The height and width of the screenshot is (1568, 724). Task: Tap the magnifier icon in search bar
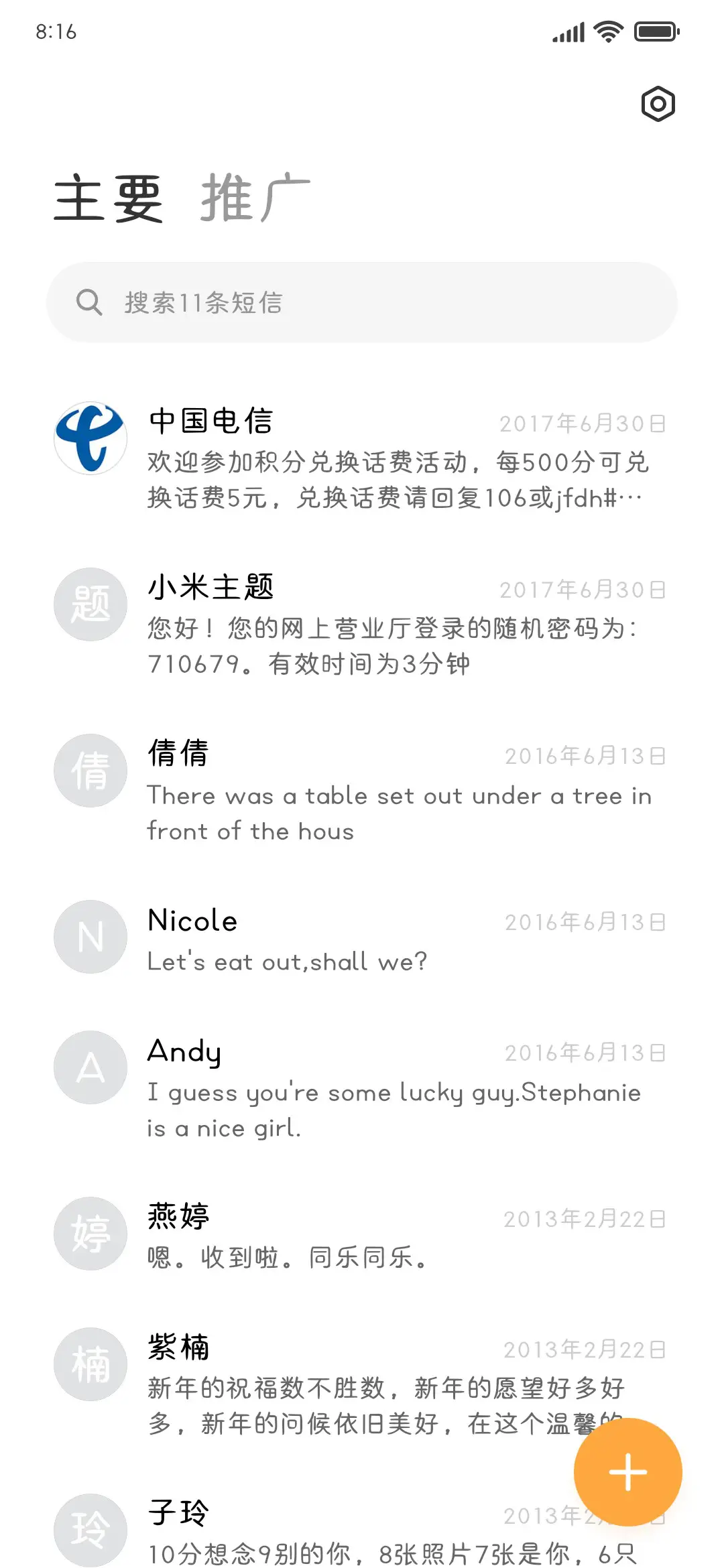click(90, 302)
